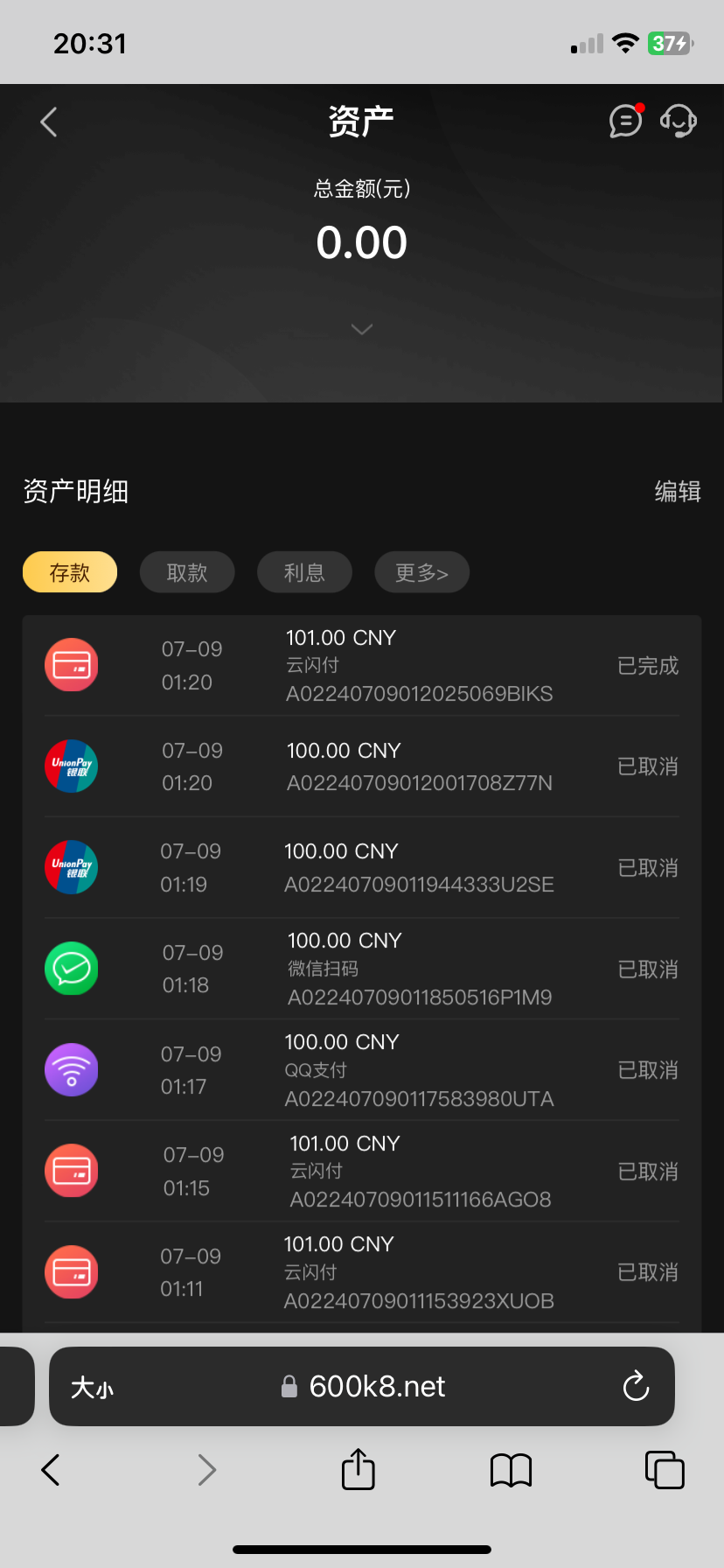Expand the total amount details chevron
The image size is (724, 1568).
tap(361, 329)
